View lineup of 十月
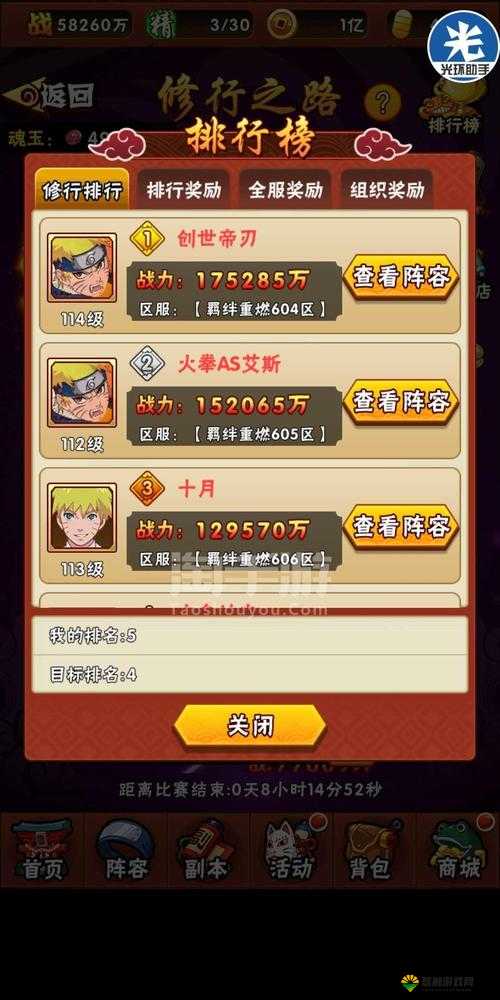 coord(402,527)
